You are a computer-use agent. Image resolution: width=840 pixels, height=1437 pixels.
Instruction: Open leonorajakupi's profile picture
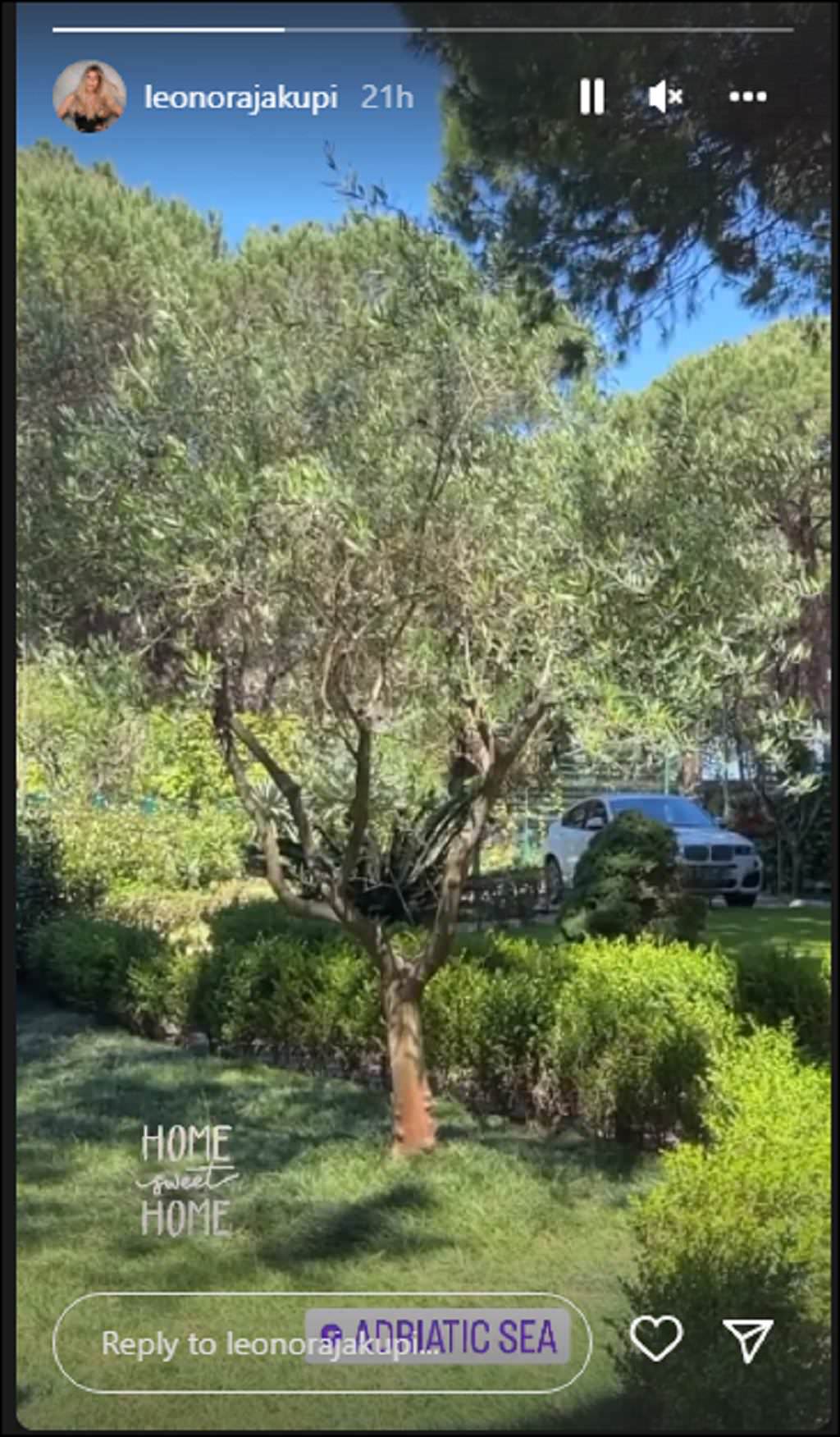pos(89,97)
